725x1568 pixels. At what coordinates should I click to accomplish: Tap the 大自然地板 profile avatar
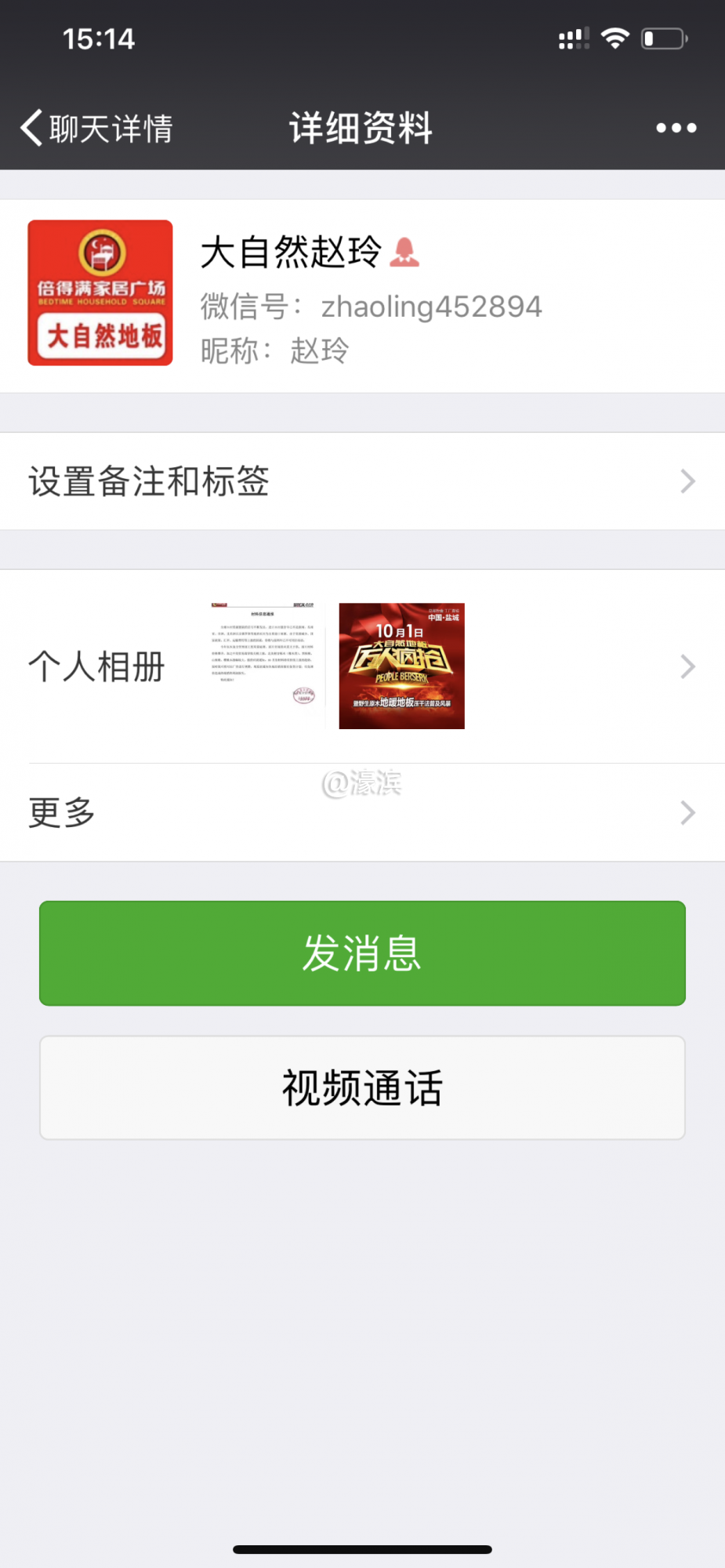[x=100, y=293]
